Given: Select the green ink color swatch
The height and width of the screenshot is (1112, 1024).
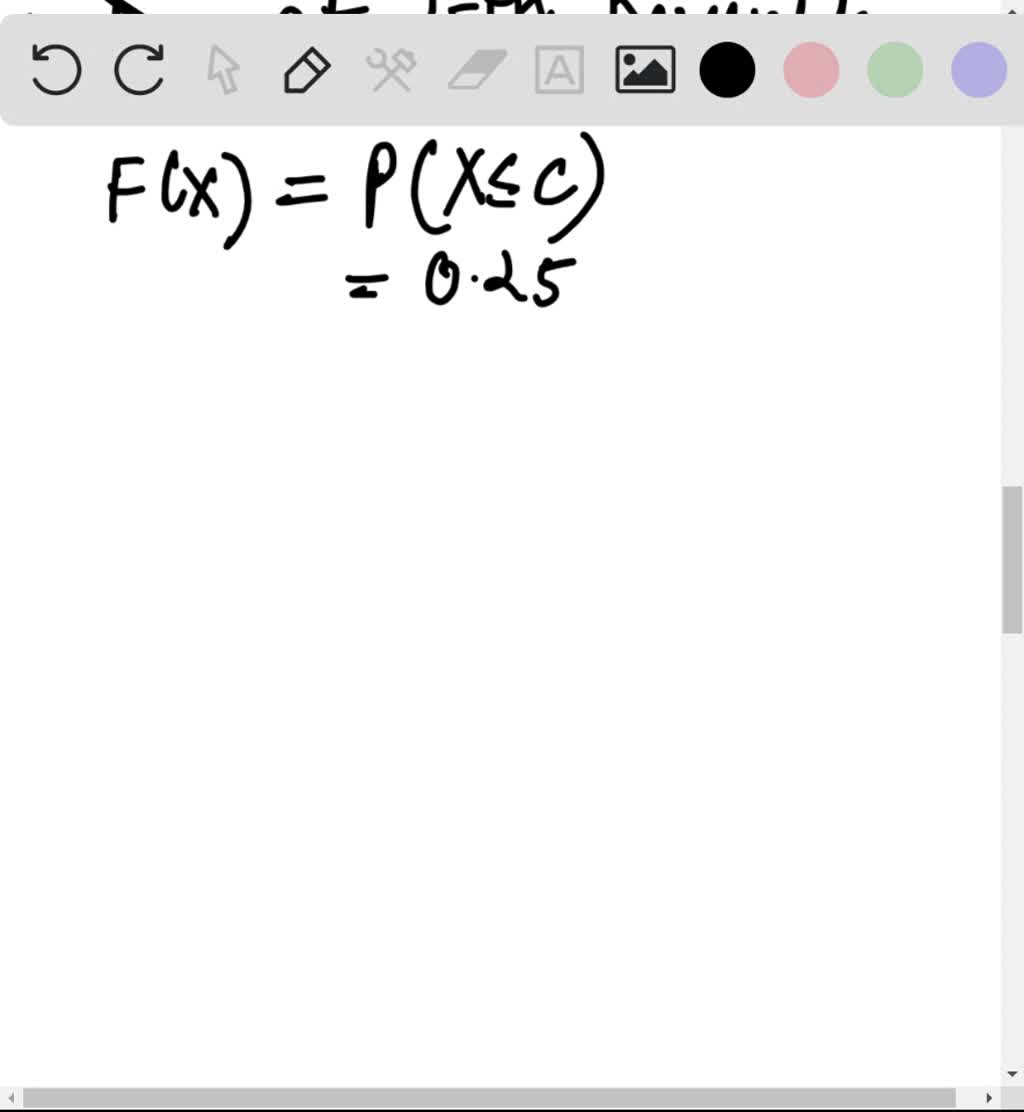Looking at the screenshot, I should (x=893, y=70).
